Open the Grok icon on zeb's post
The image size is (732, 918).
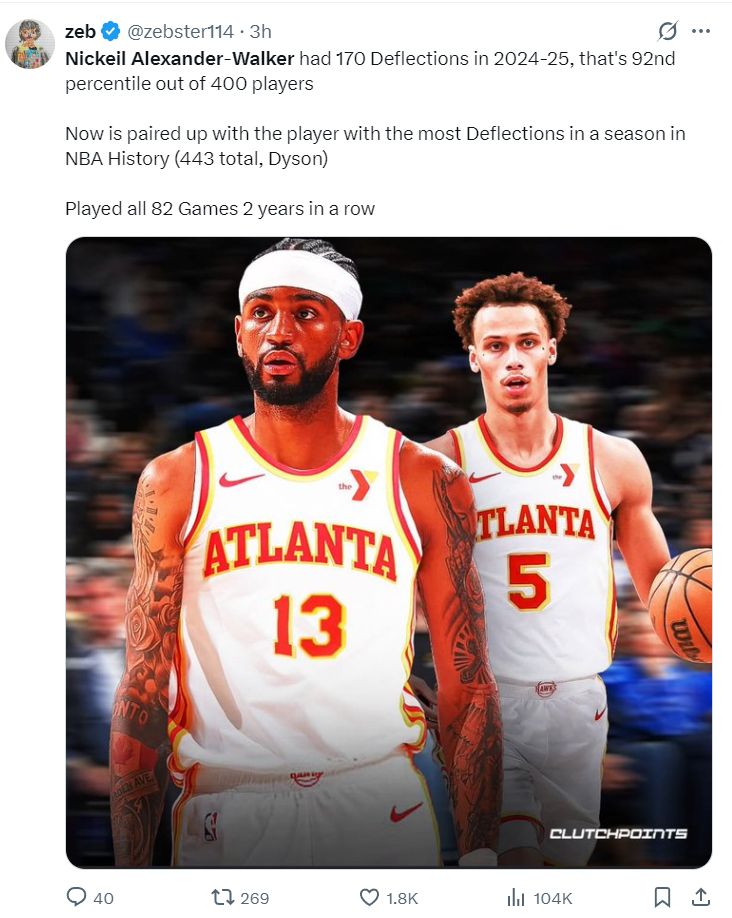[667, 31]
